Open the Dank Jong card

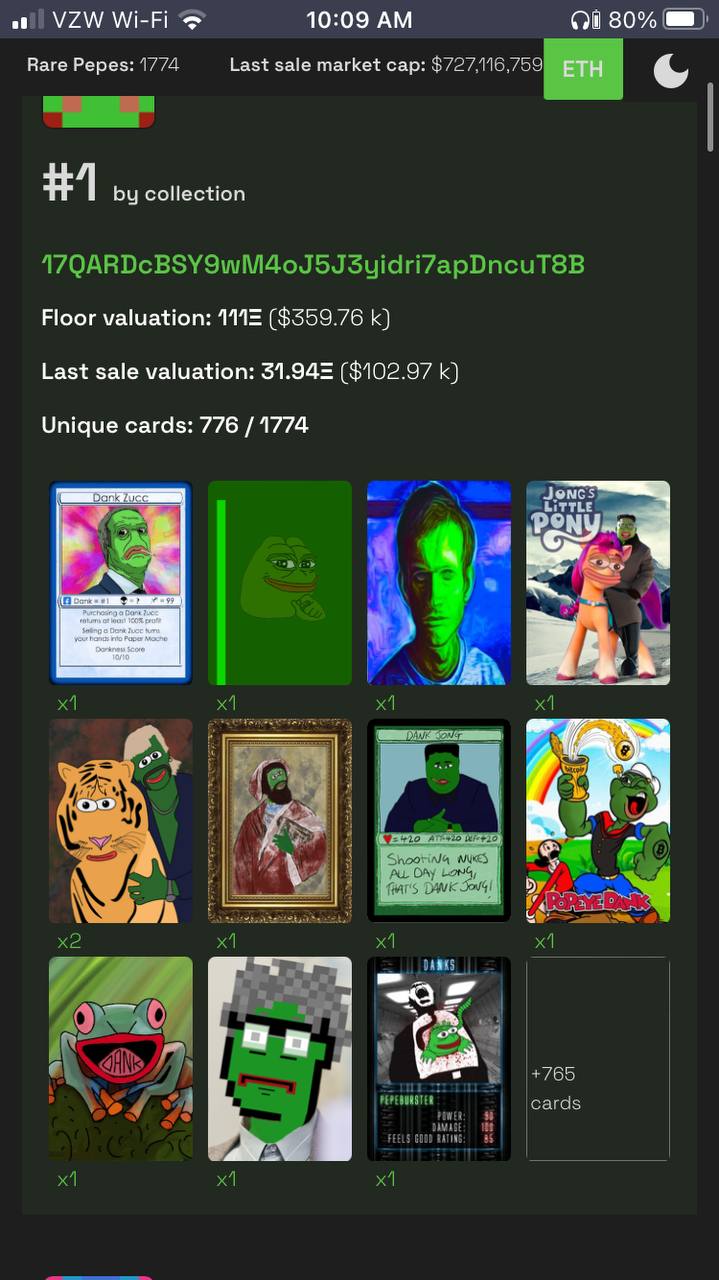tap(439, 820)
